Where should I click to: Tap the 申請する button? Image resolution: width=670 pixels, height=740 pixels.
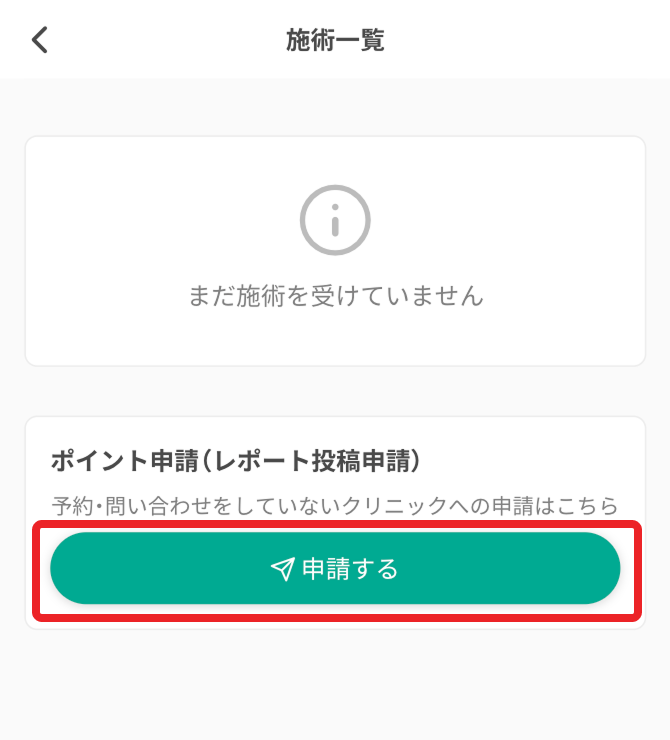(x=335, y=569)
